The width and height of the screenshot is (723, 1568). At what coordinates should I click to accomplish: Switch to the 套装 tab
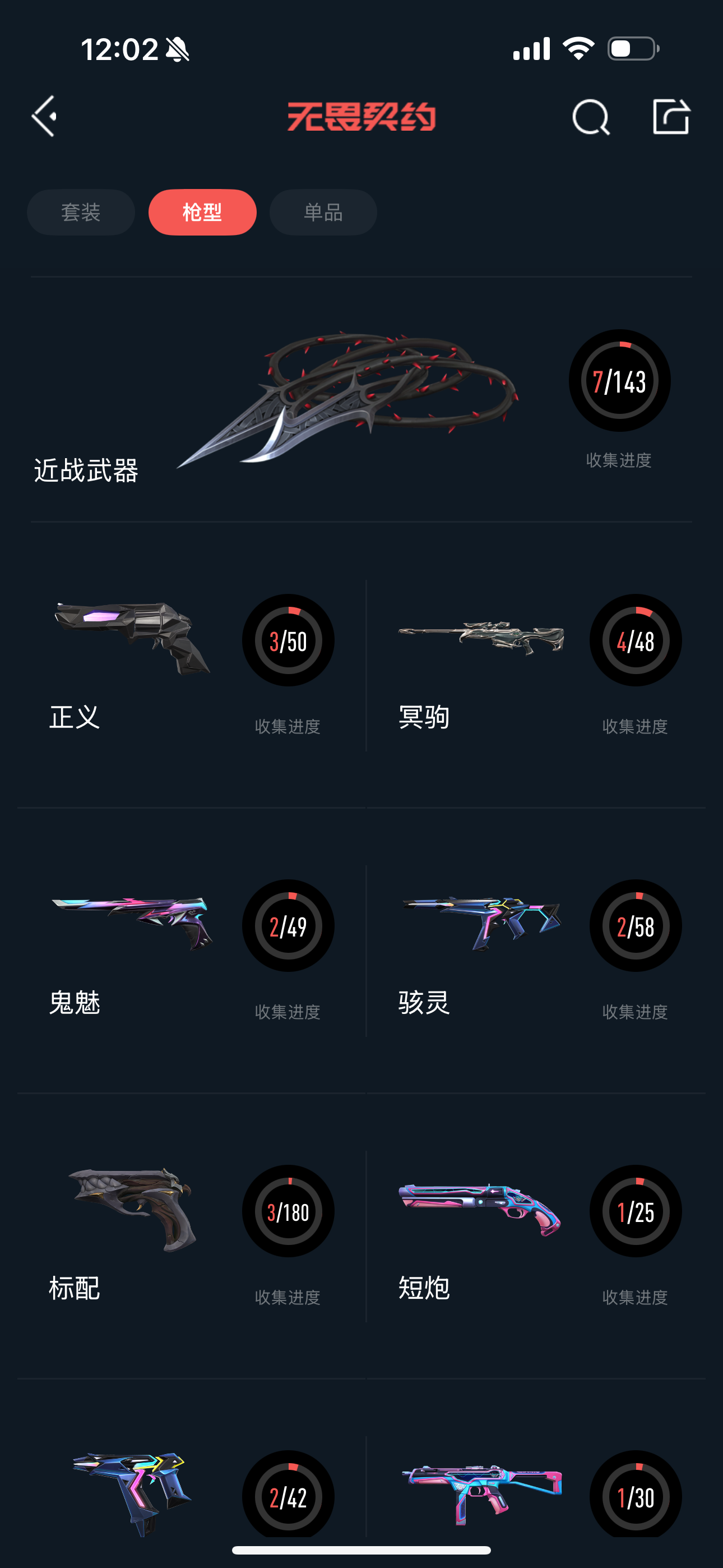[81, 213]
